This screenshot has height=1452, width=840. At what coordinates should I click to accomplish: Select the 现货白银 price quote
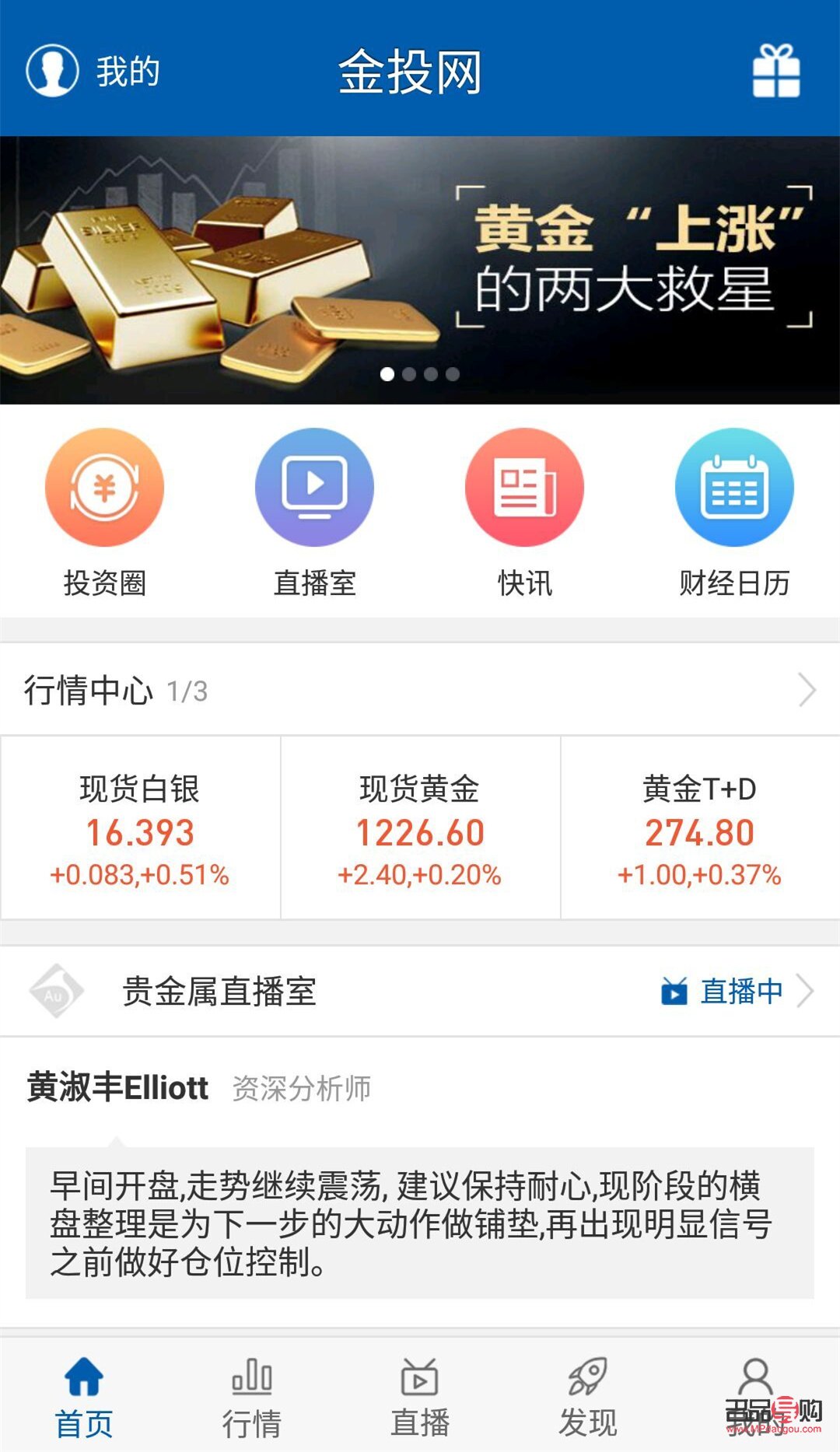(x=138, y=828)
